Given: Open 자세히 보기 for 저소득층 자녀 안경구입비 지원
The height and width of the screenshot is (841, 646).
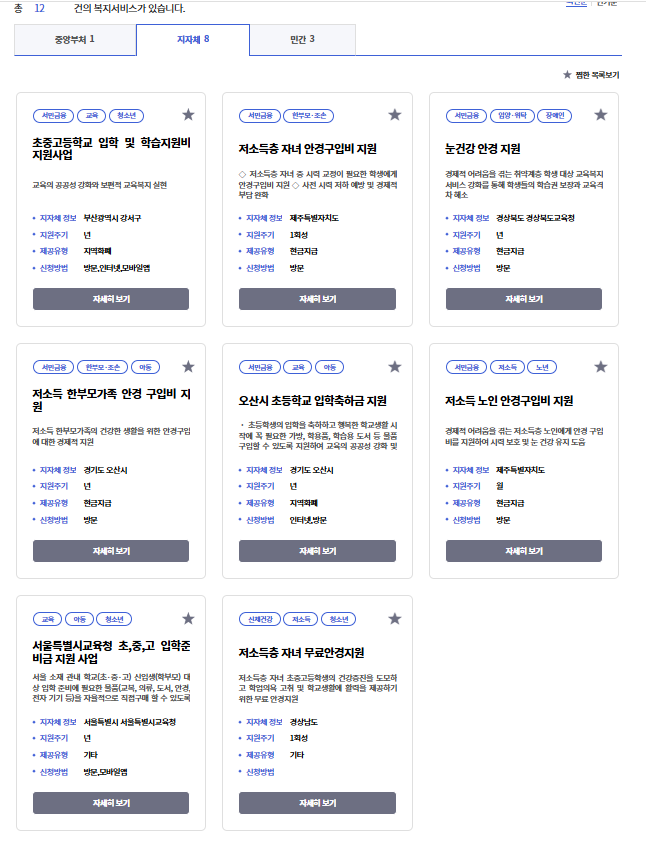Looking at the screenshot, I should [317, 299].
